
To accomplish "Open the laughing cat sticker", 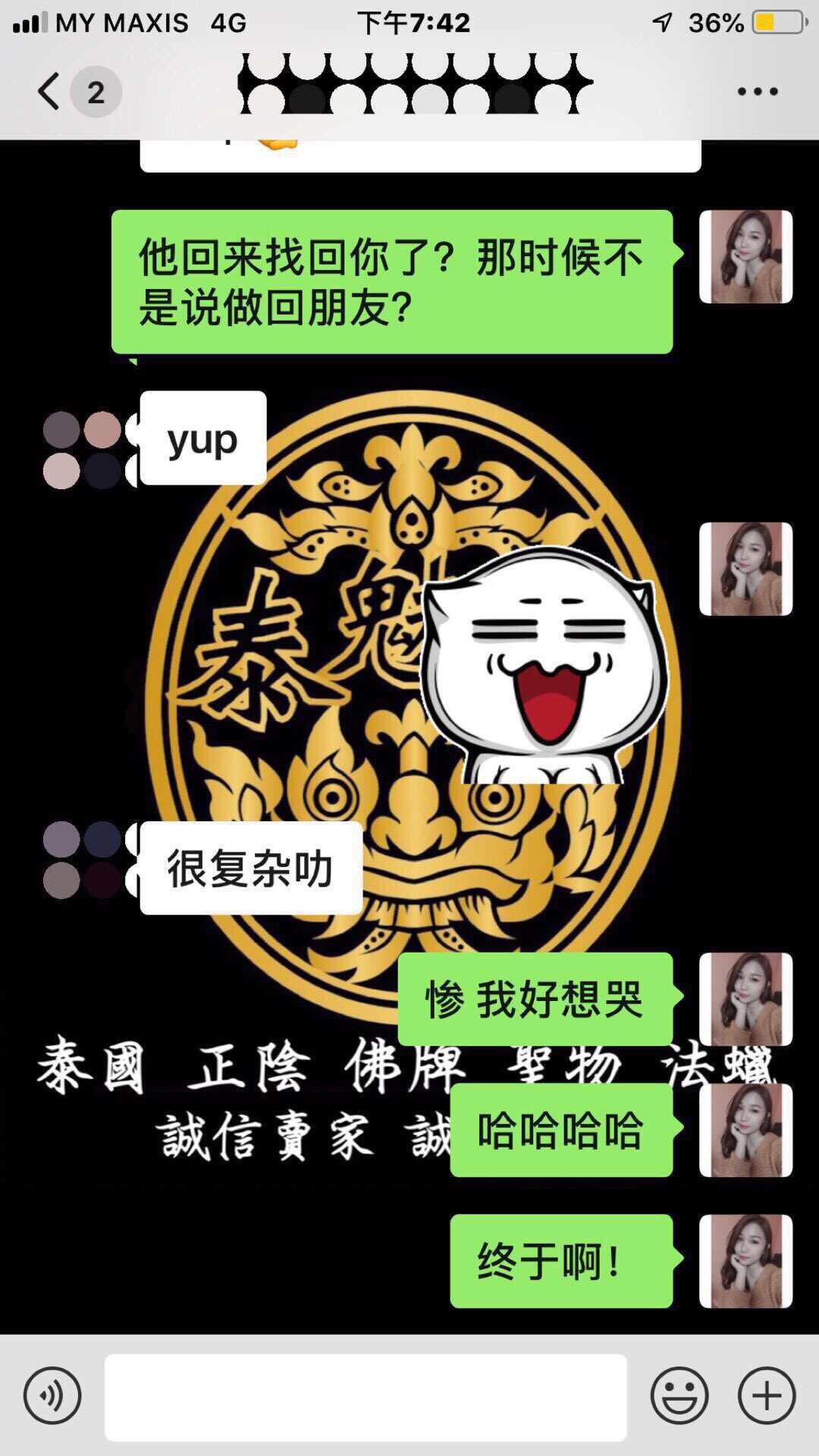I will (x=543, y=666).
